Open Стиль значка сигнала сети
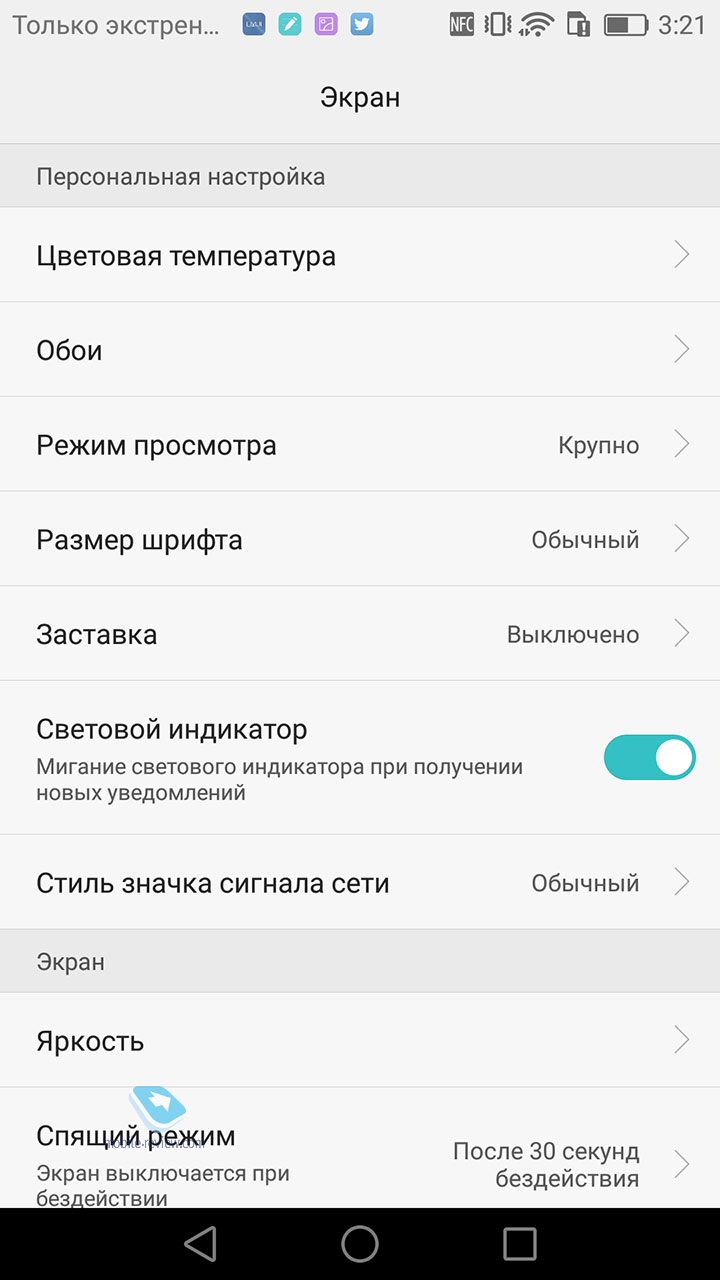Viewport: 720px width, 1280px height. [x=360, y=883]
